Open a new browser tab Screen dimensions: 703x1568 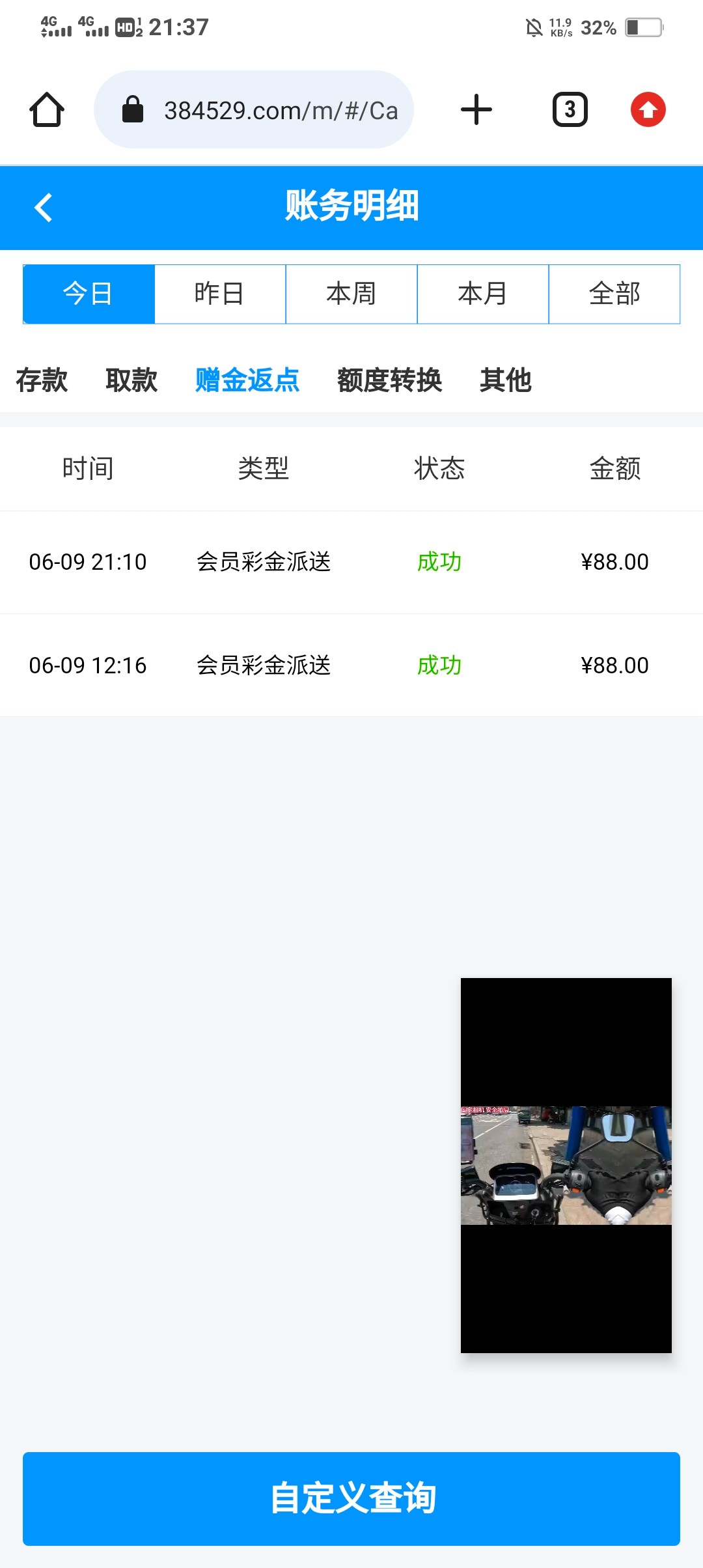coord(476,109)
